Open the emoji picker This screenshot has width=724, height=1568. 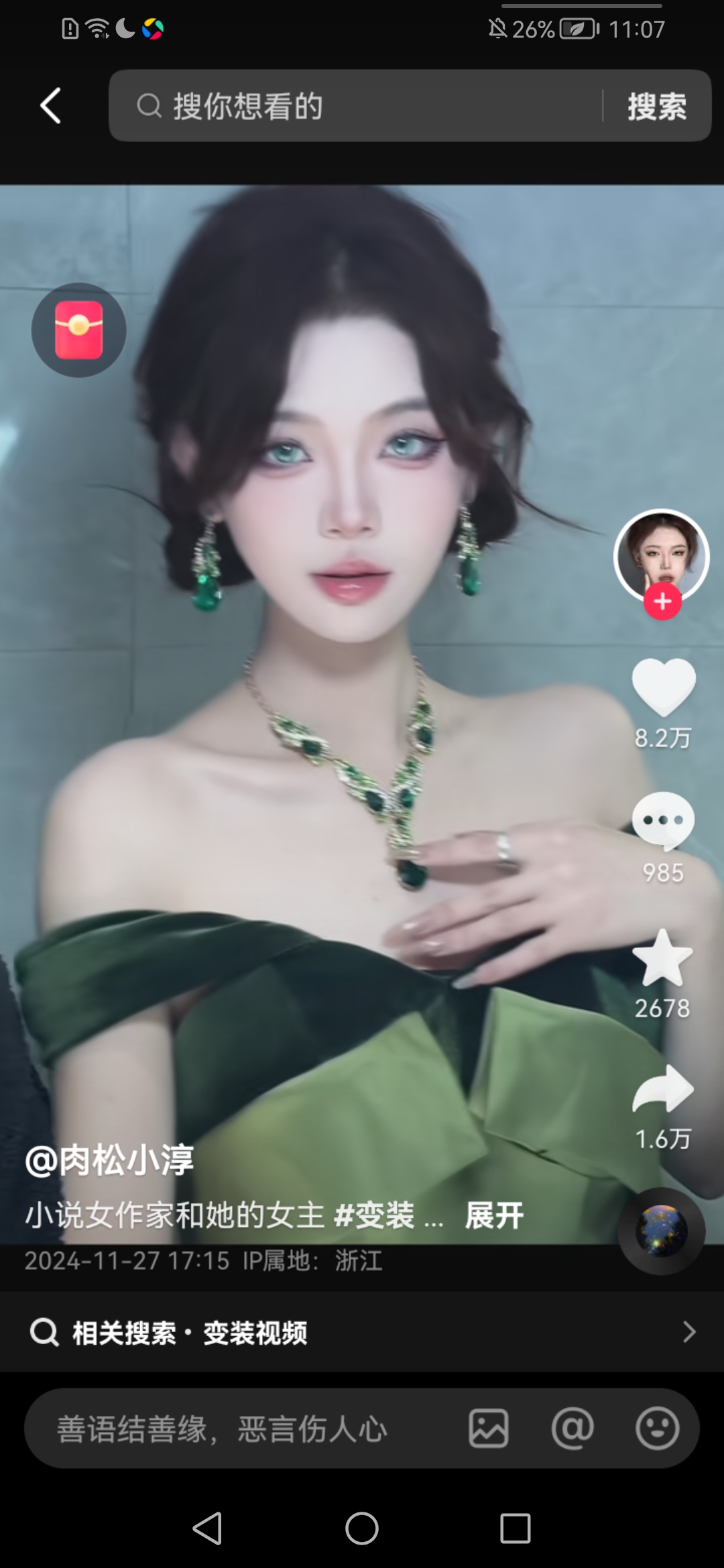(657, 1429)
